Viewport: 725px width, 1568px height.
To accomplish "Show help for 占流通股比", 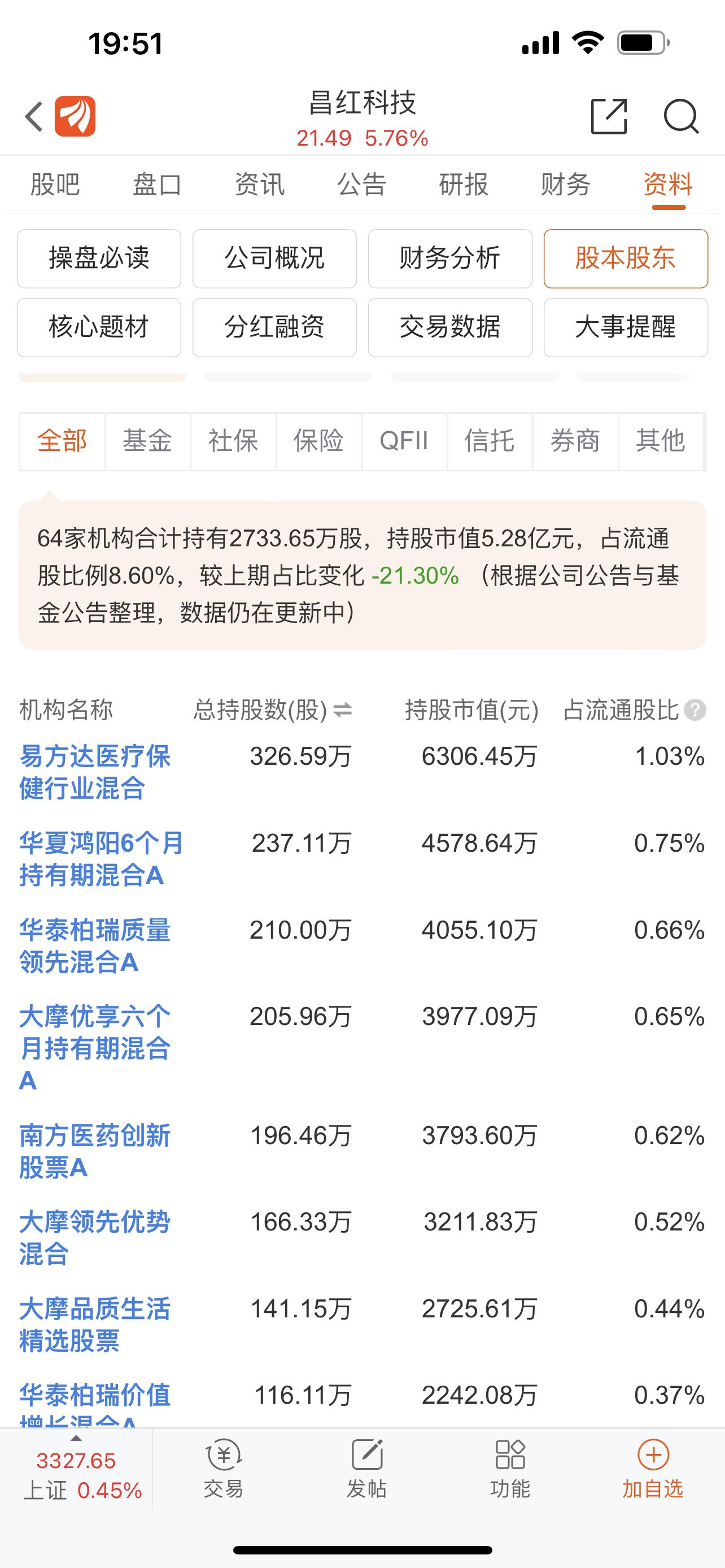I will click(695, 709).
